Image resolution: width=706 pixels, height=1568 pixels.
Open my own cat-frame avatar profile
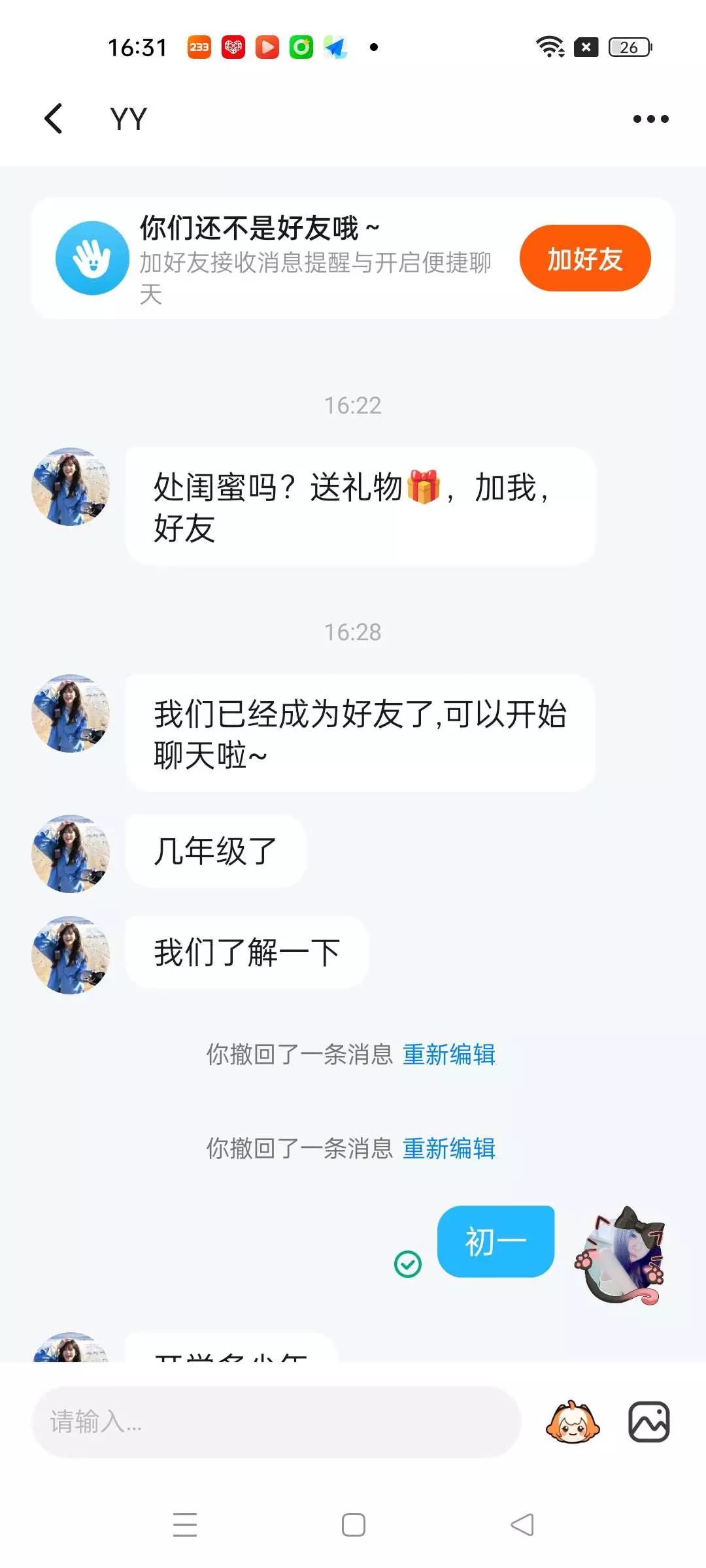[620, 1255]
